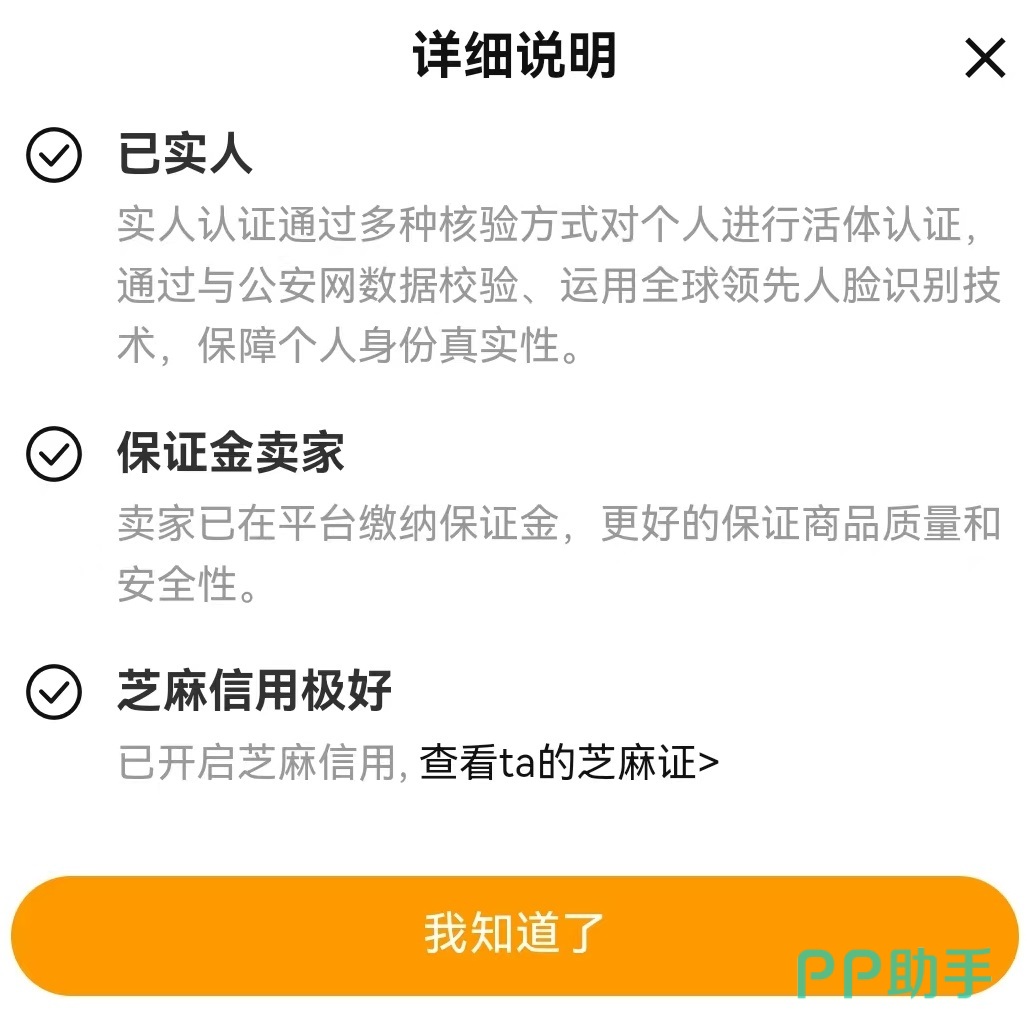Screen dimensions: 1027x1021
Task: Close the 详细说明 dialog
Action: coord(984,59)
